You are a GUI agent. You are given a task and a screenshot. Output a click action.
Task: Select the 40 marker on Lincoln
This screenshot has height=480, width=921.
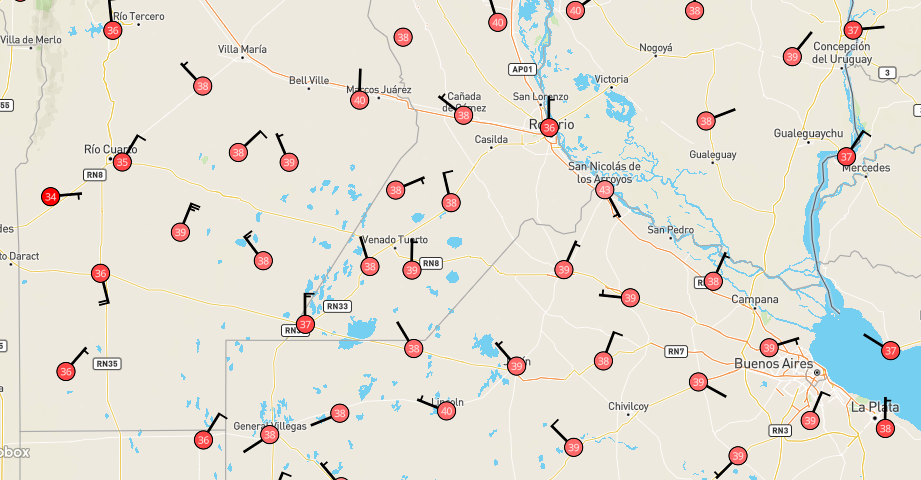(446, 410)
